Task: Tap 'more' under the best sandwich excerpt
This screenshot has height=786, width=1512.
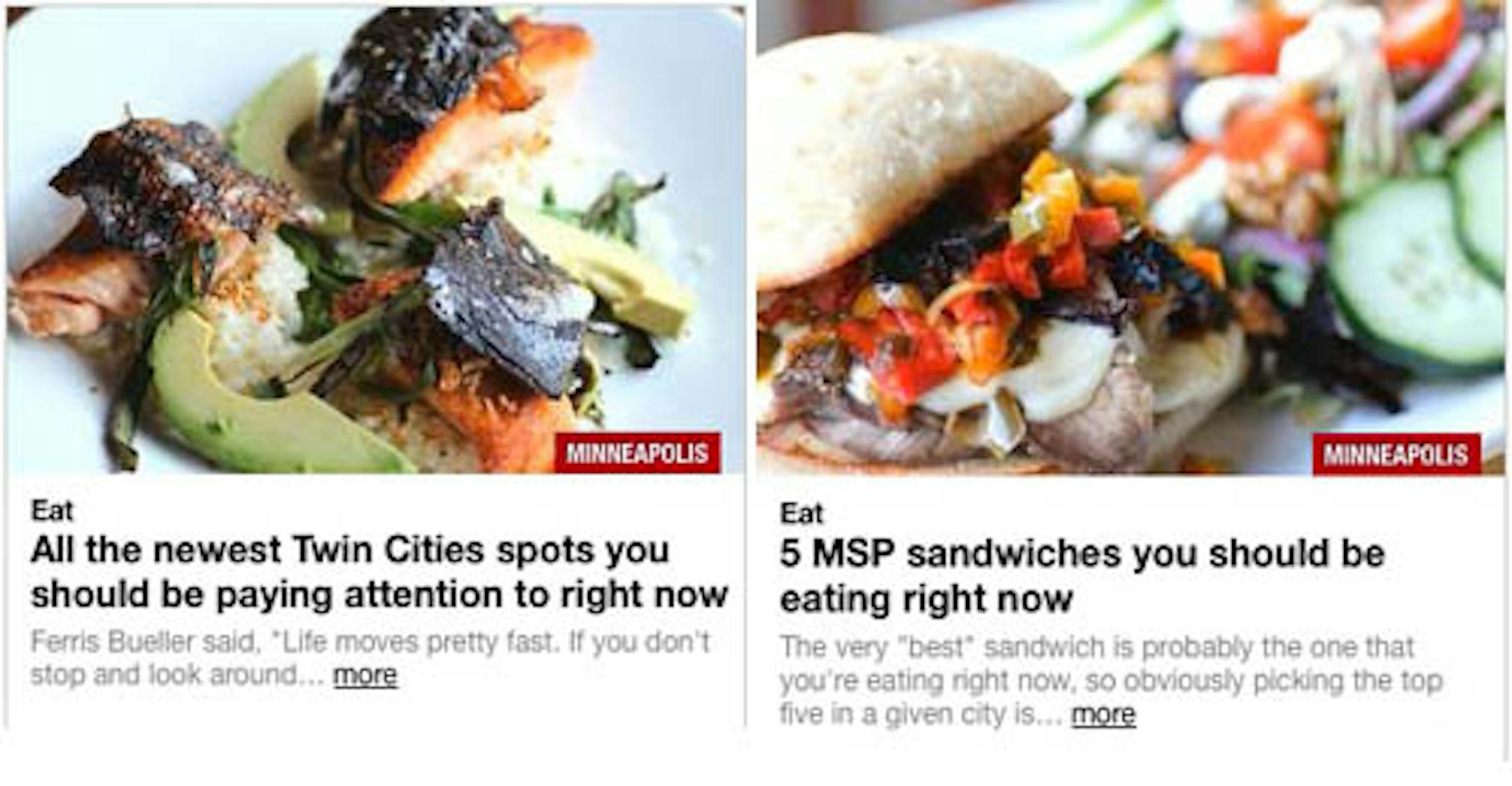Action: 1102,715
